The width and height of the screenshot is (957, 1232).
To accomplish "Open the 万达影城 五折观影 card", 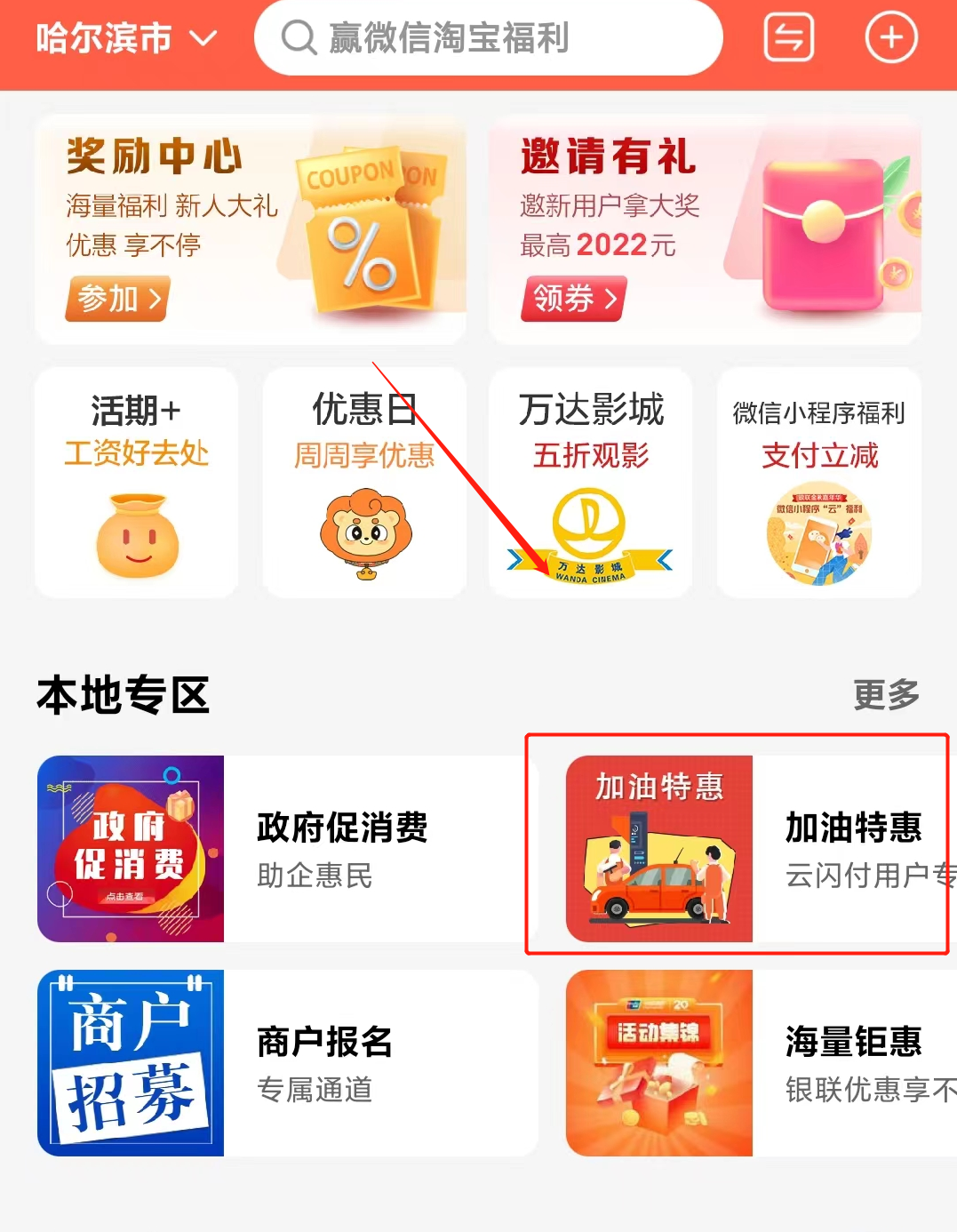I will tap(590, 483).
